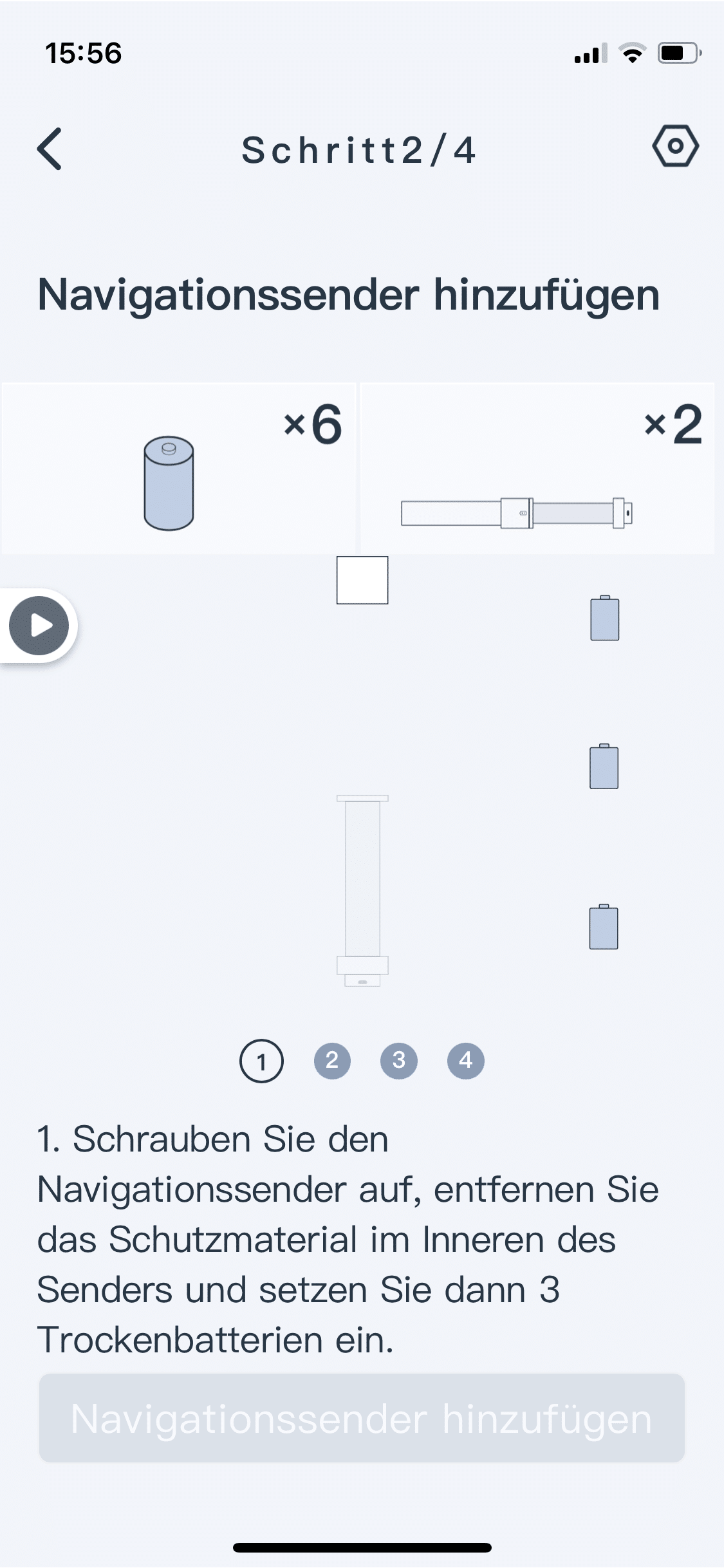Jump to instruction step 2
724x1568 pixels.
pos(332,1060)
